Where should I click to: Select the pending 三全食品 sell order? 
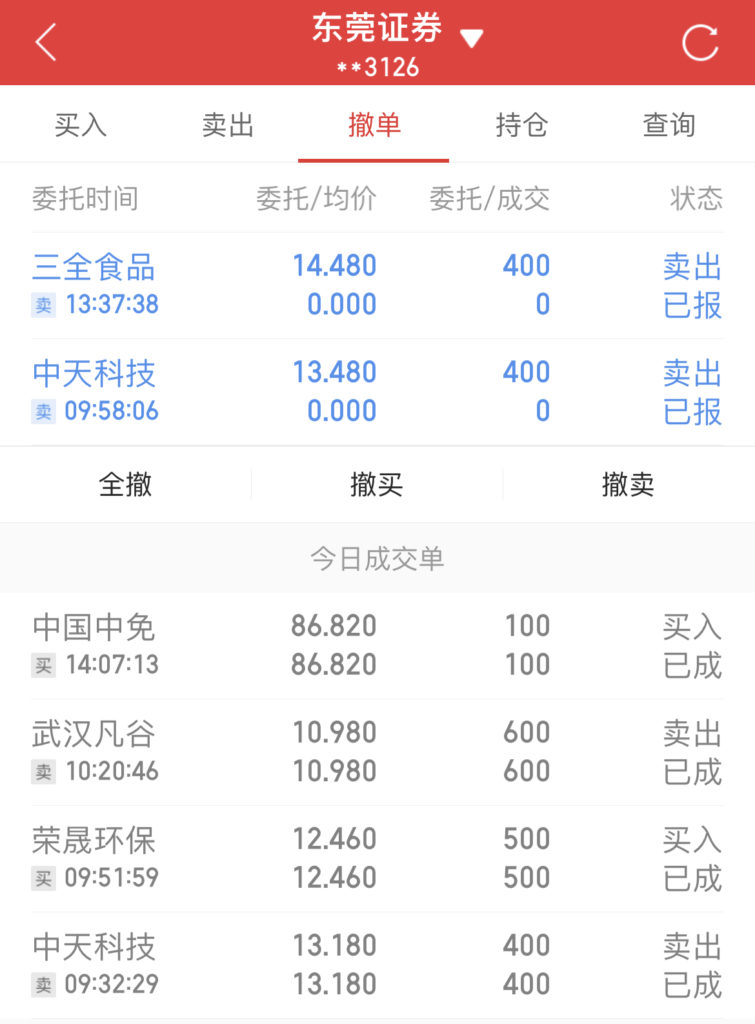coord(377,285)
